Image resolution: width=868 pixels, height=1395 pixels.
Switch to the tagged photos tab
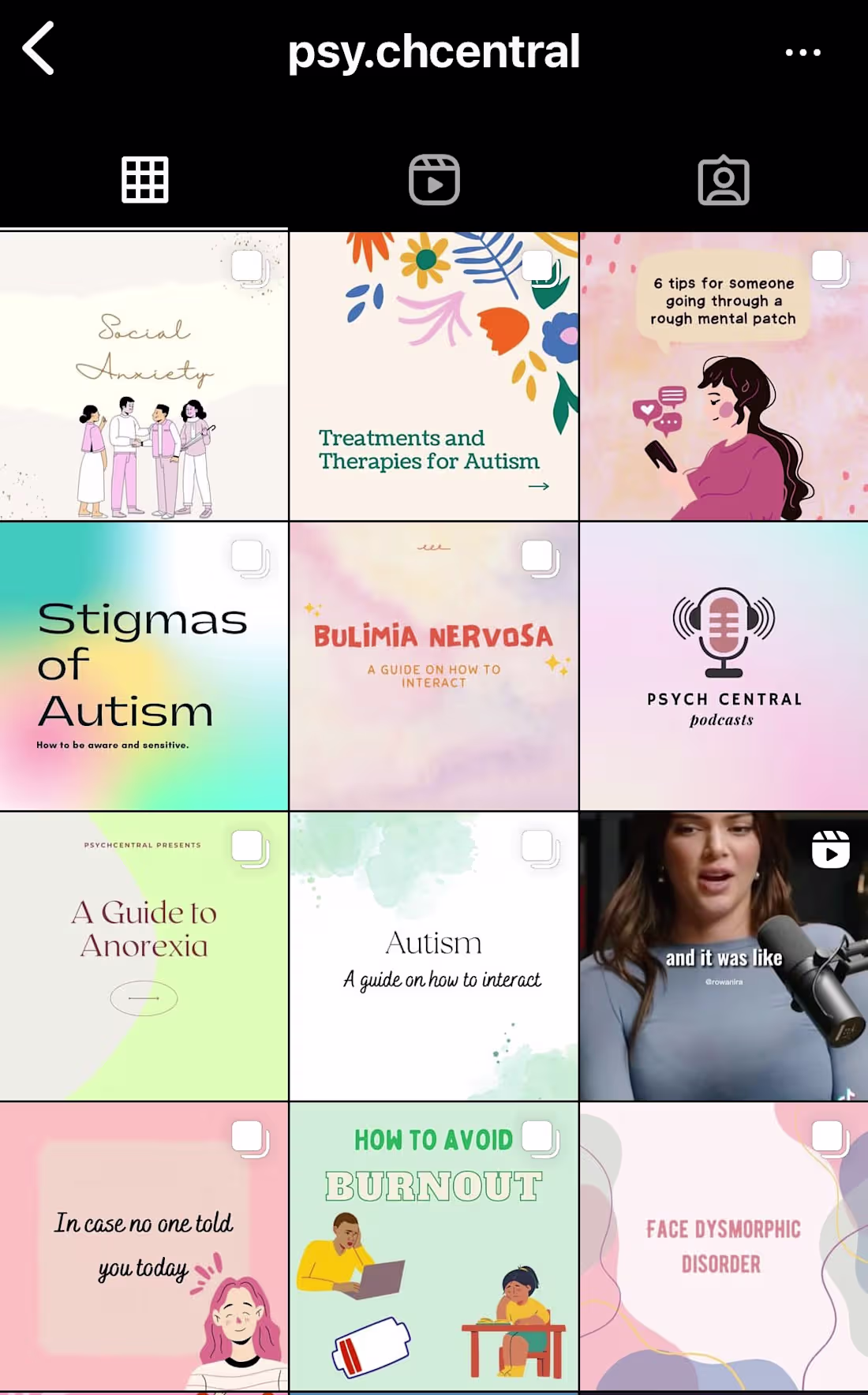point(723,180)
